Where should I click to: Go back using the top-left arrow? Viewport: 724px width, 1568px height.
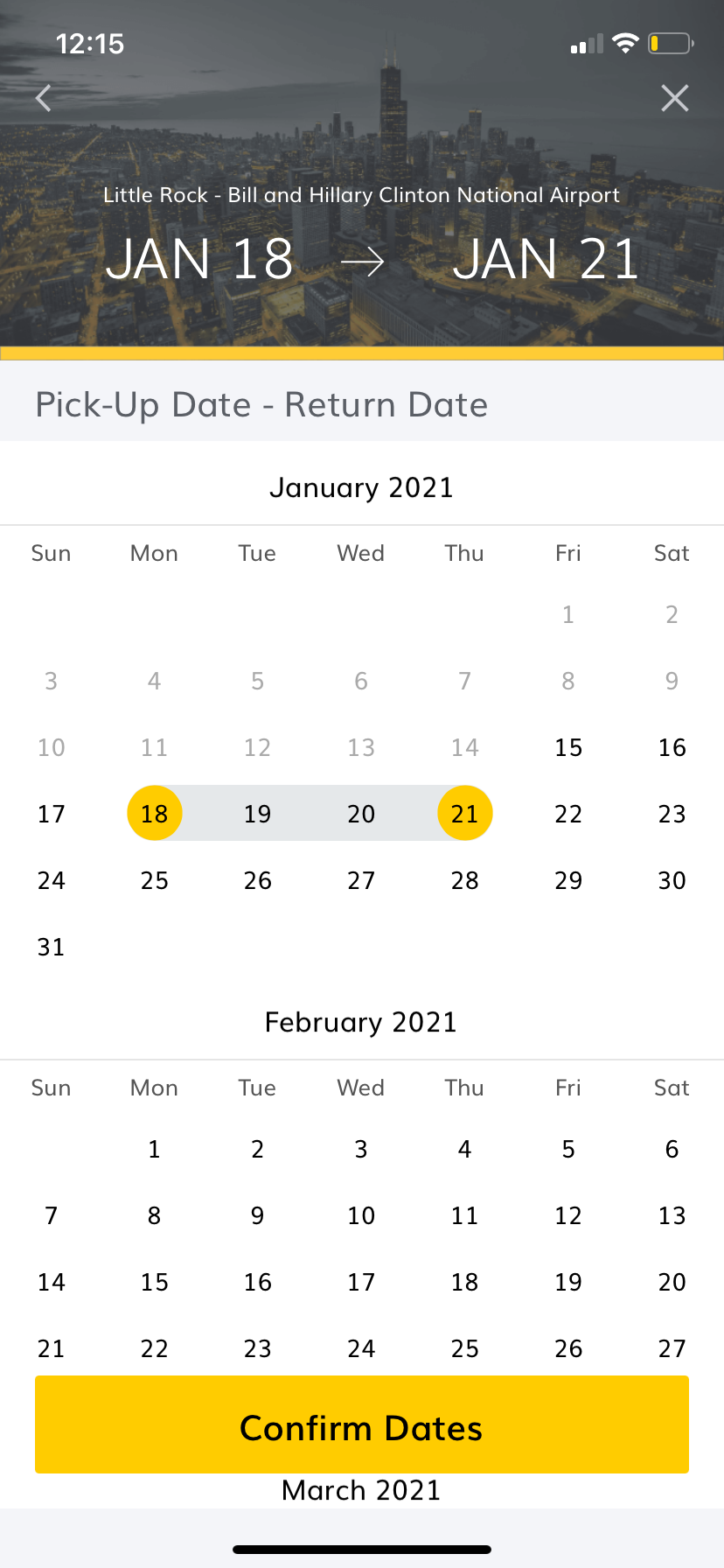click(x=44, y=98)
